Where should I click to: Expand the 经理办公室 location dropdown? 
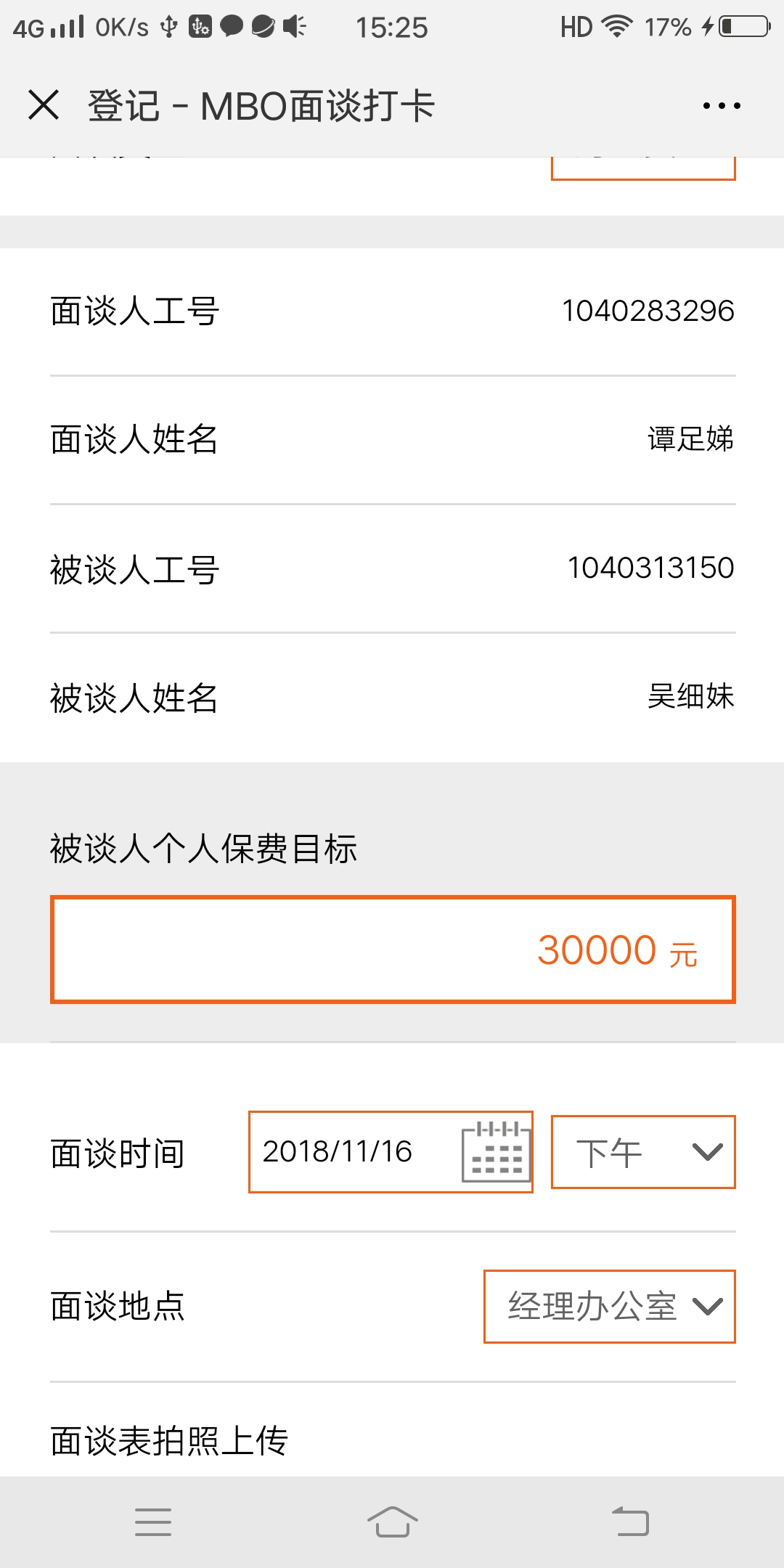(x=610, y=1307)
